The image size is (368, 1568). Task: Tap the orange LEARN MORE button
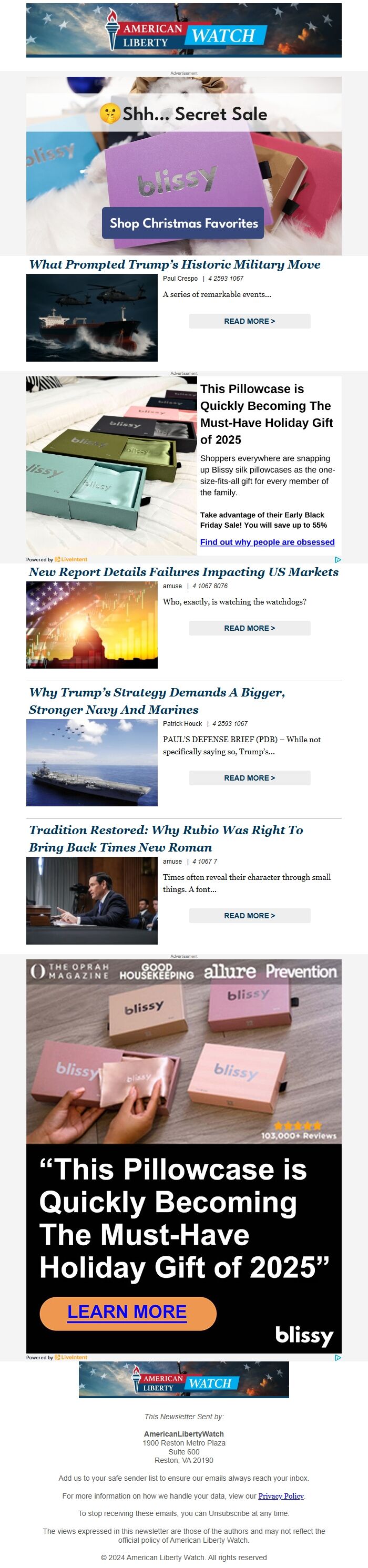[128, 1313]
